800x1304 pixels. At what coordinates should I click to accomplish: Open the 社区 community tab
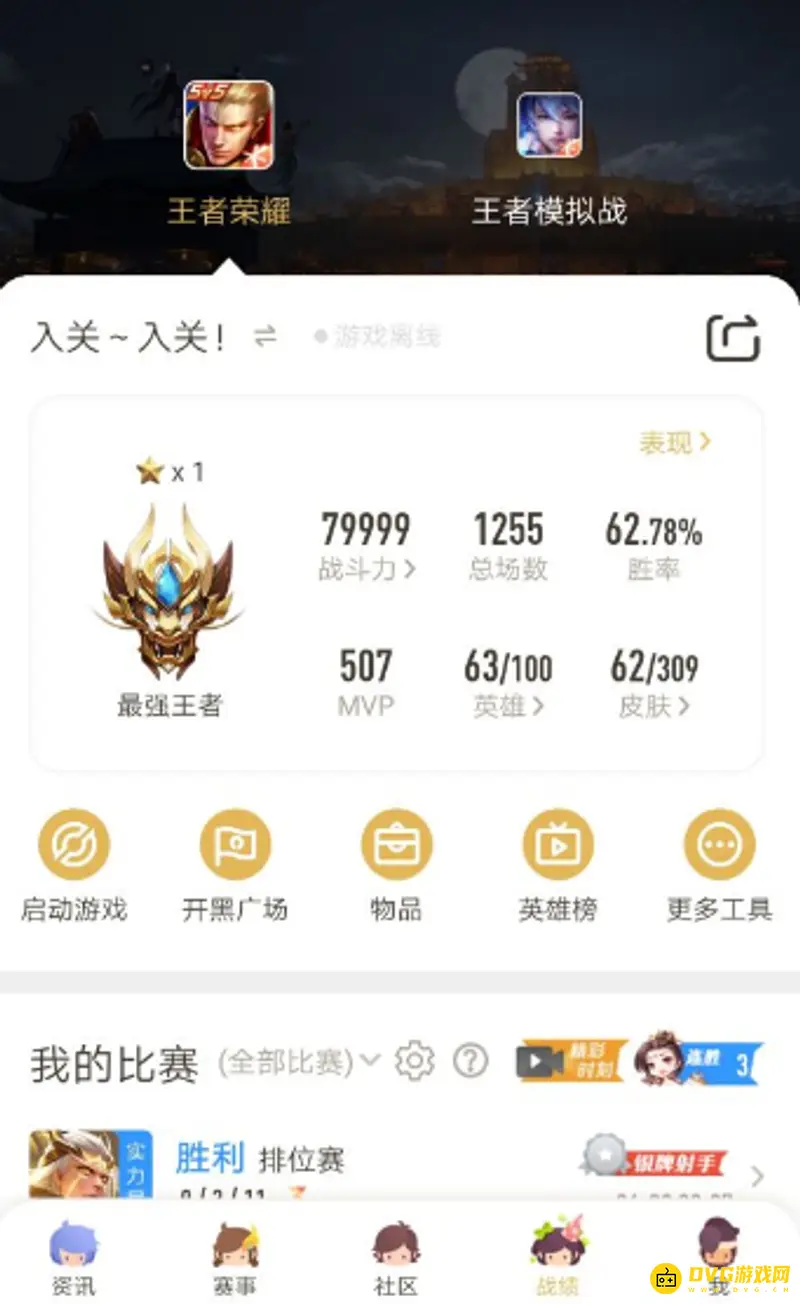[x=396, y=1255]
